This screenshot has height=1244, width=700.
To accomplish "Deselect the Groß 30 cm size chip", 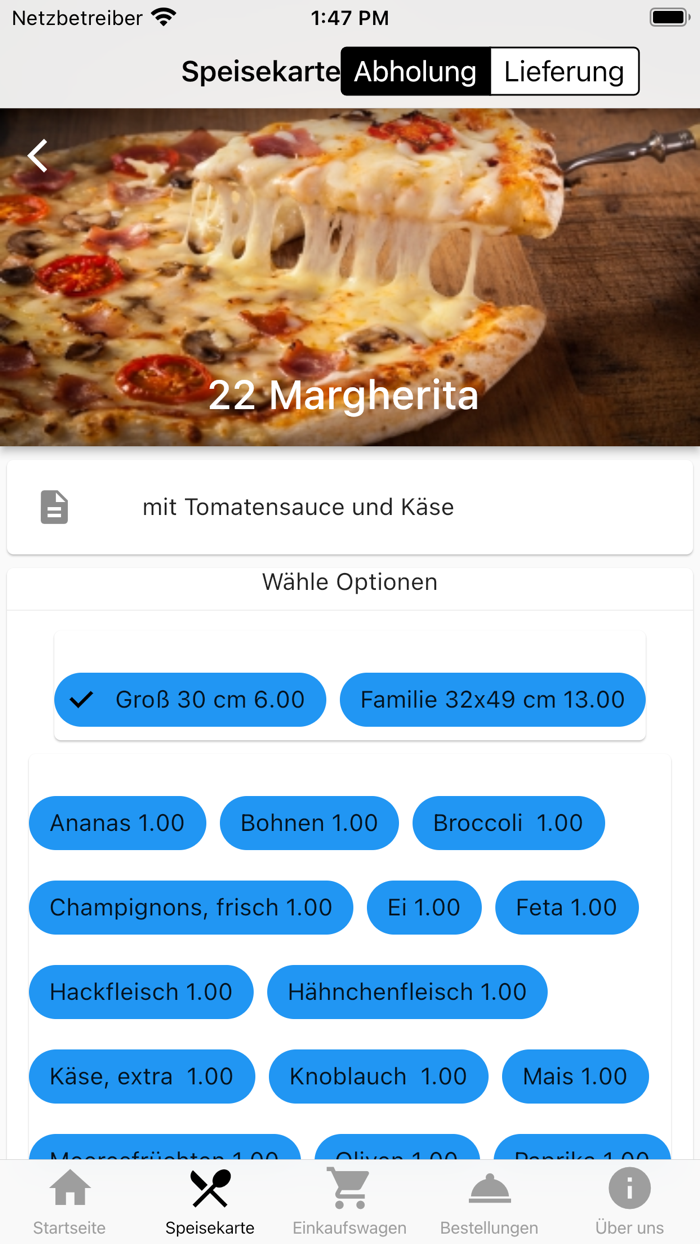I will pyautogui.click(x=190, y=699).
